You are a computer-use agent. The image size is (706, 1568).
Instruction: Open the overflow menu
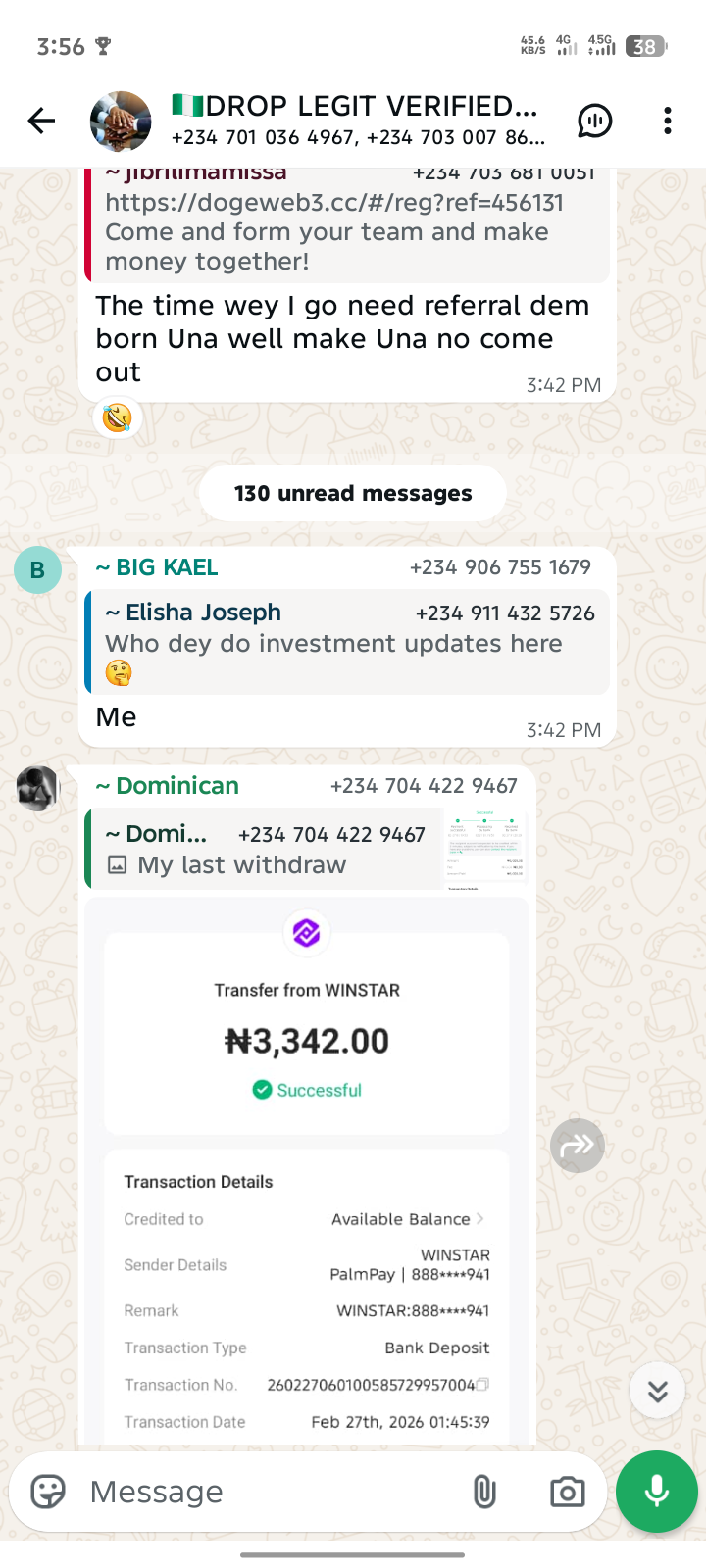coord(667,121)
